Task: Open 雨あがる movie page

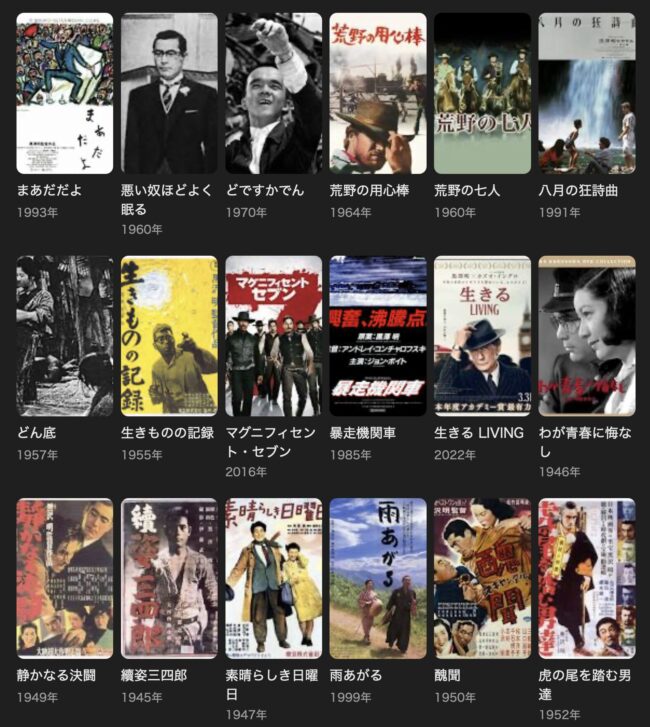Action: pyautogui.click(x=378, y=578)
